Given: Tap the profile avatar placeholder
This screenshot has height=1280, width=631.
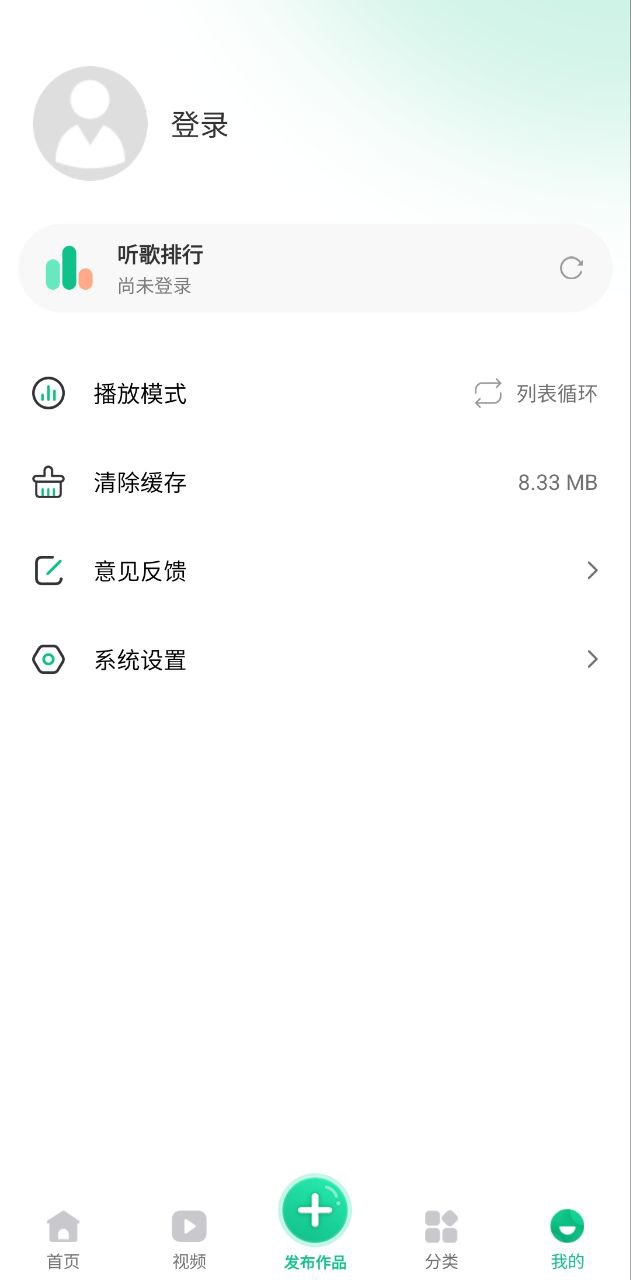Looking at the screenshot, I should [x=90, y=124].
